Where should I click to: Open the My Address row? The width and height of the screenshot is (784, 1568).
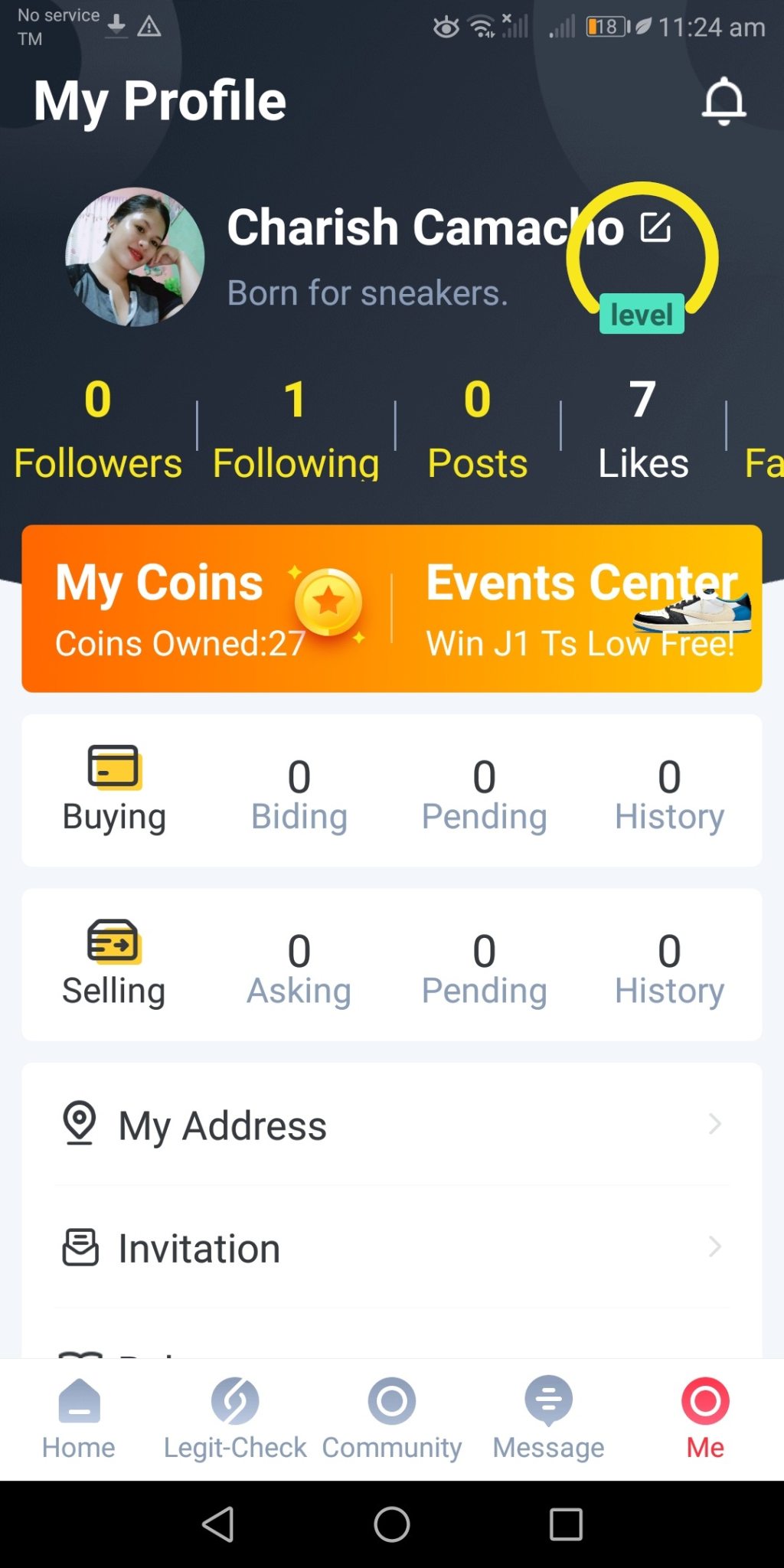pyautogui.click(x=392, y=1125)
